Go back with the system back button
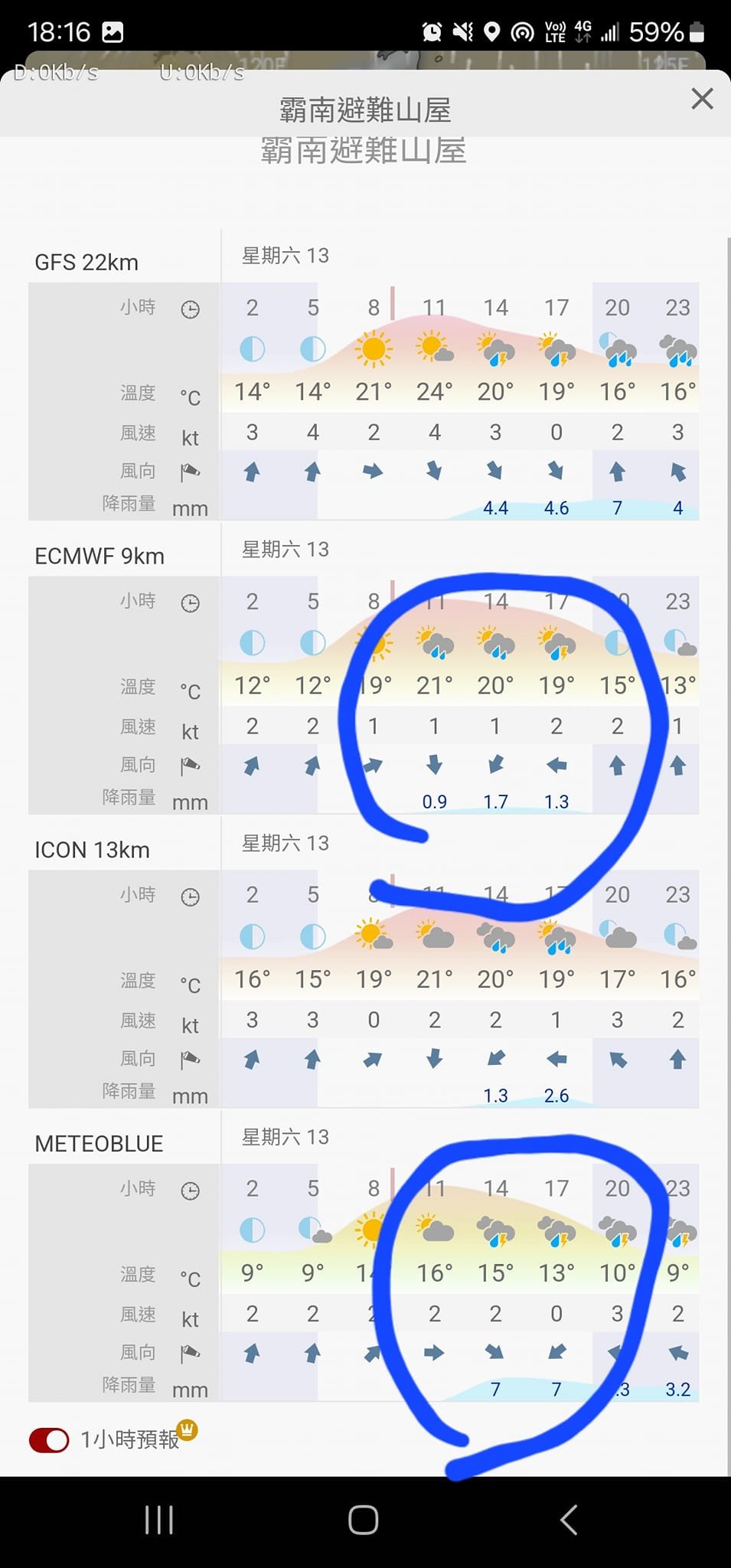The width and height of the screenshot is (731, 1568). click(568, 1520)
